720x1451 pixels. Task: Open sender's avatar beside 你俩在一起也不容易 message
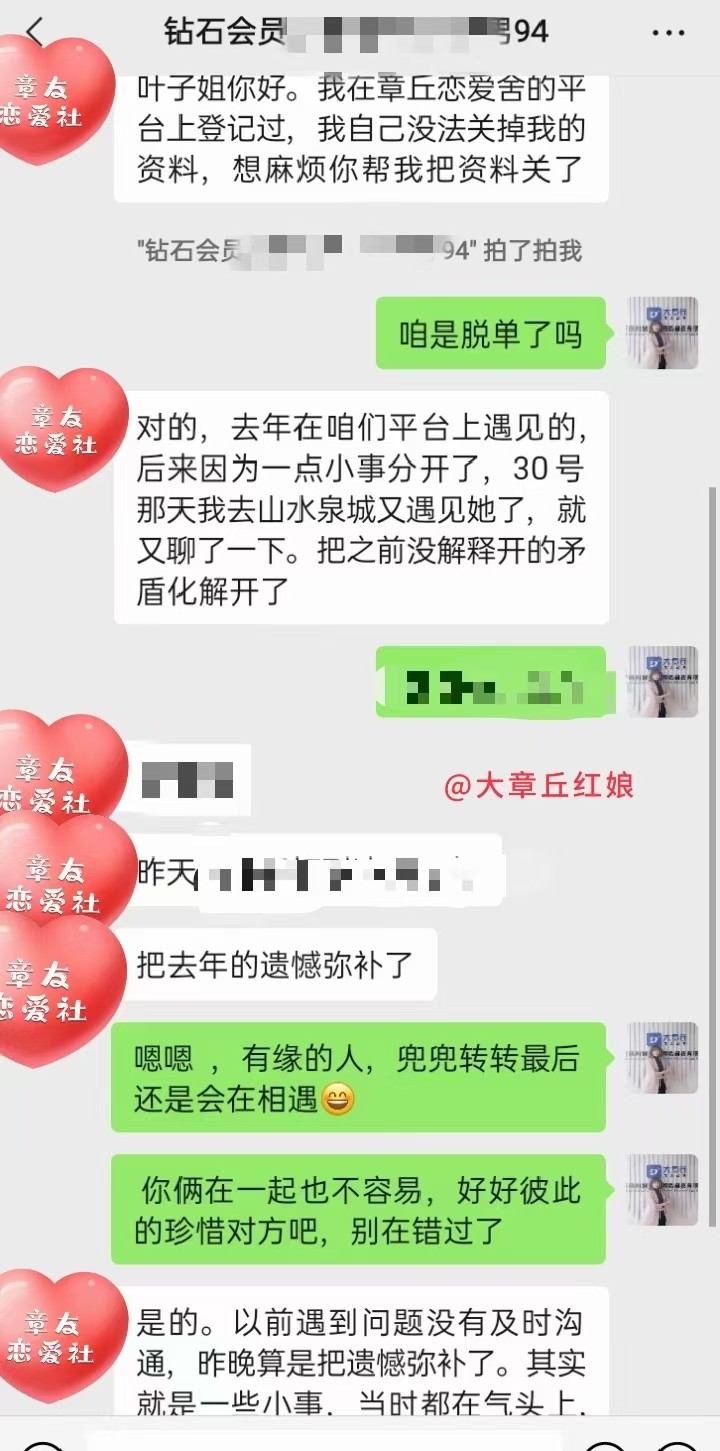pyautogui.click(x=661, y=1189)
